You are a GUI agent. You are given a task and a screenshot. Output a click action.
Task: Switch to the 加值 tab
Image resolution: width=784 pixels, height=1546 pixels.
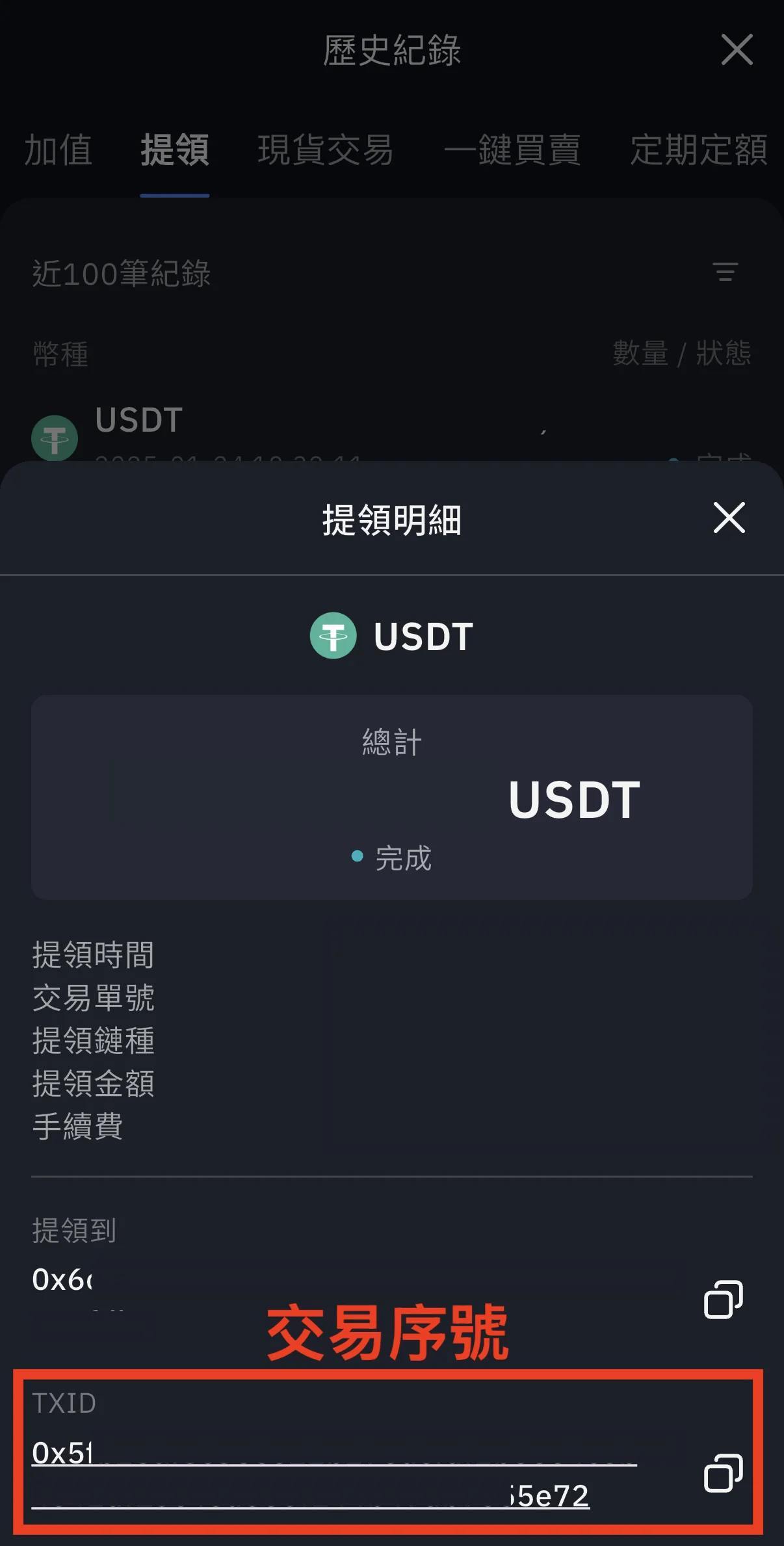pyautogui.click(x=59, y=151)
